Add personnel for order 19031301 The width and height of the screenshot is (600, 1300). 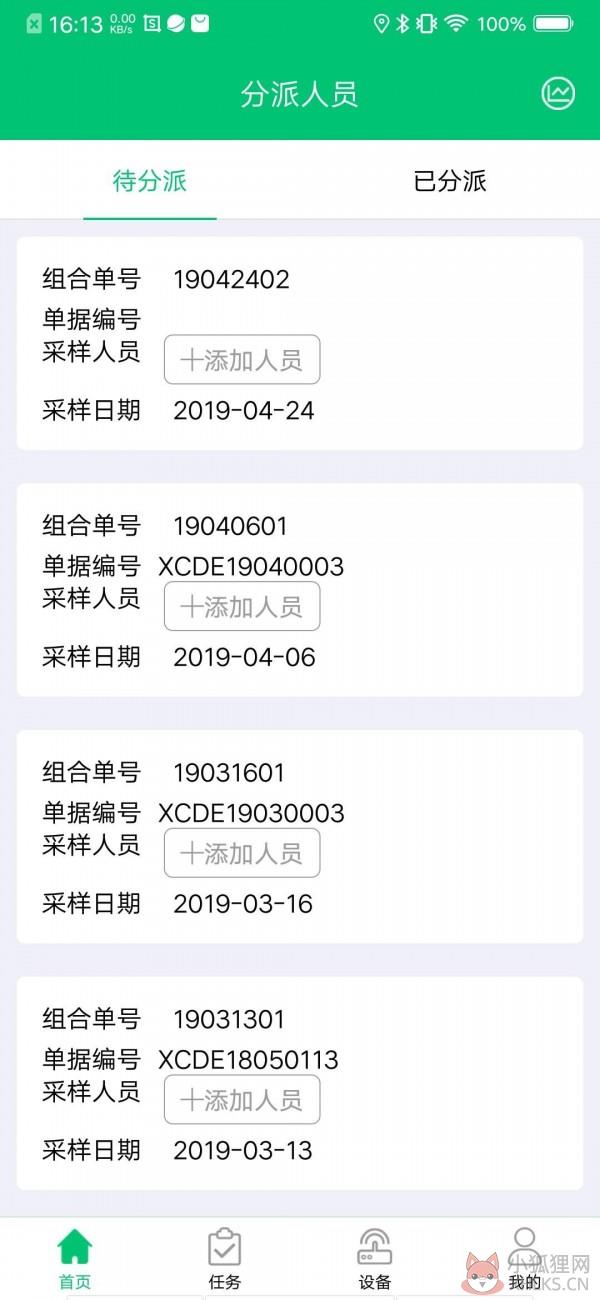click(x=242, y=1100)
